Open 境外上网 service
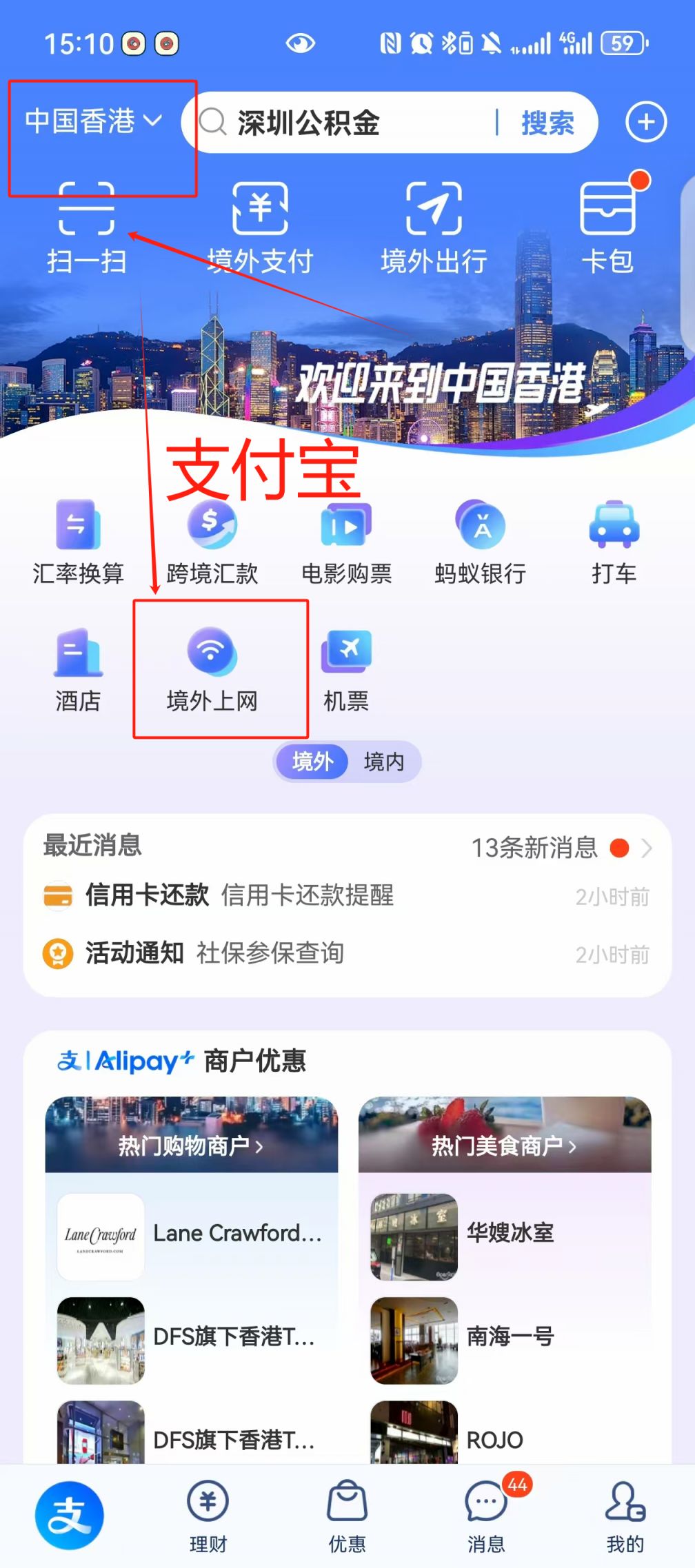Viewport: 695px width, 1568px height. [212, 670]
